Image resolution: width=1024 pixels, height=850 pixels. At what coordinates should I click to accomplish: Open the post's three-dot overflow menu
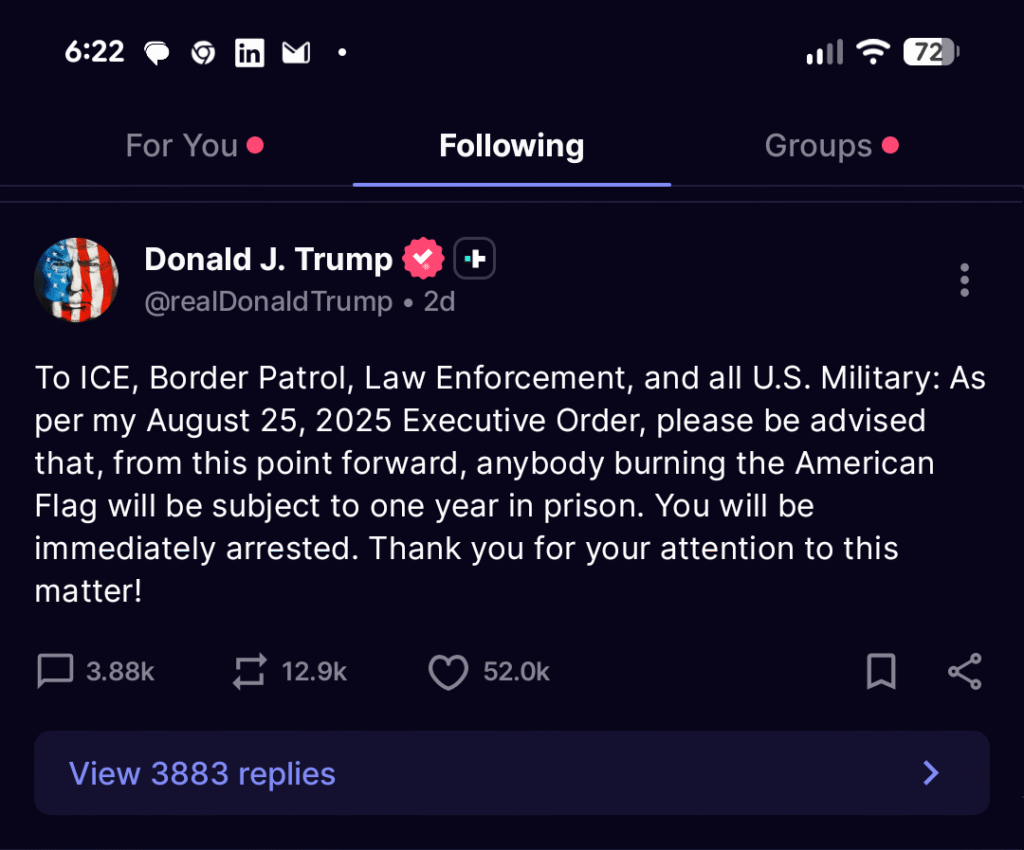click(964, 280)
